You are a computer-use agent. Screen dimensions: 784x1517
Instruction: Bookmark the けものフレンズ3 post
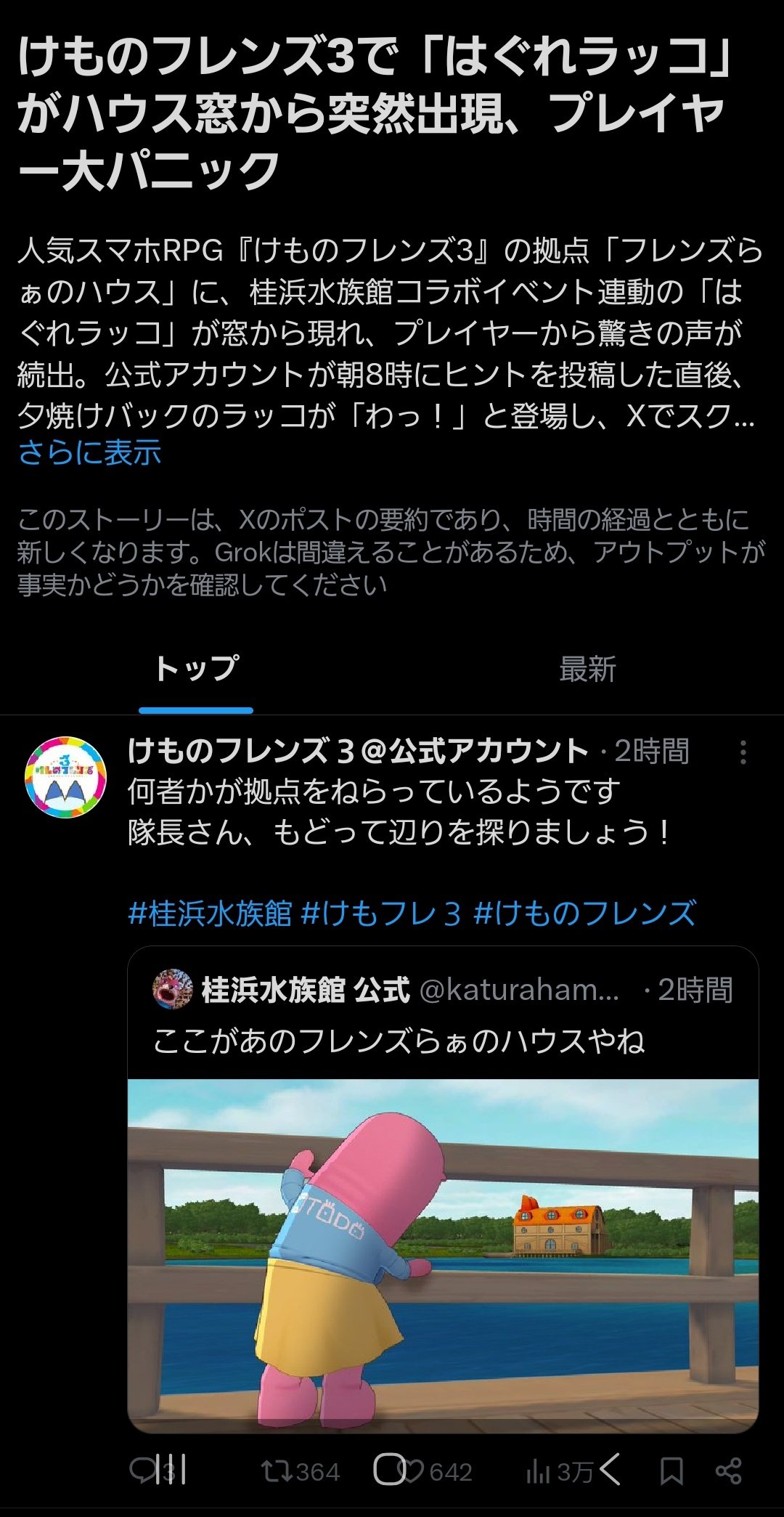click(x=671, y=1471)
